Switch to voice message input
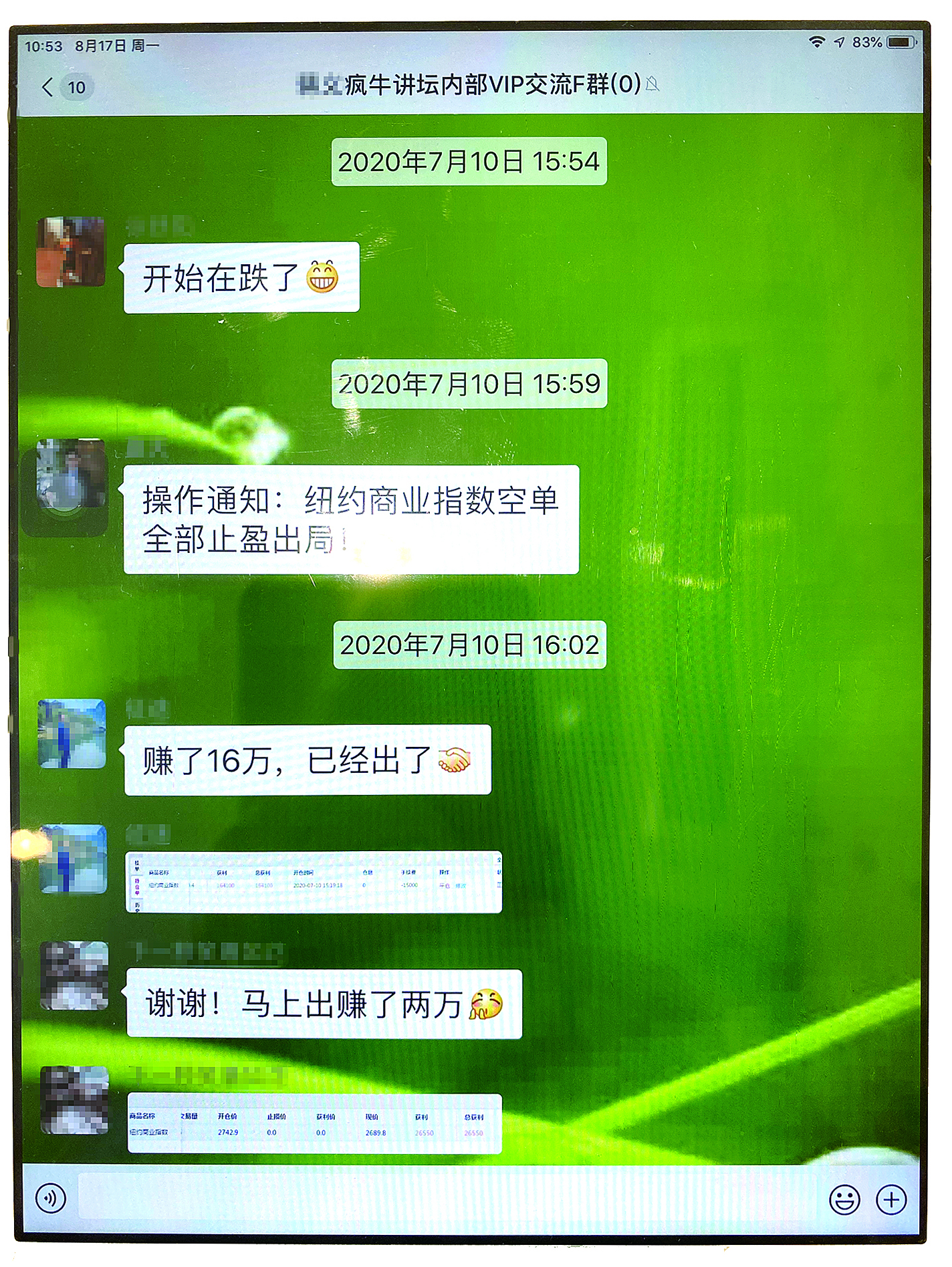 tap(51, 1198)
